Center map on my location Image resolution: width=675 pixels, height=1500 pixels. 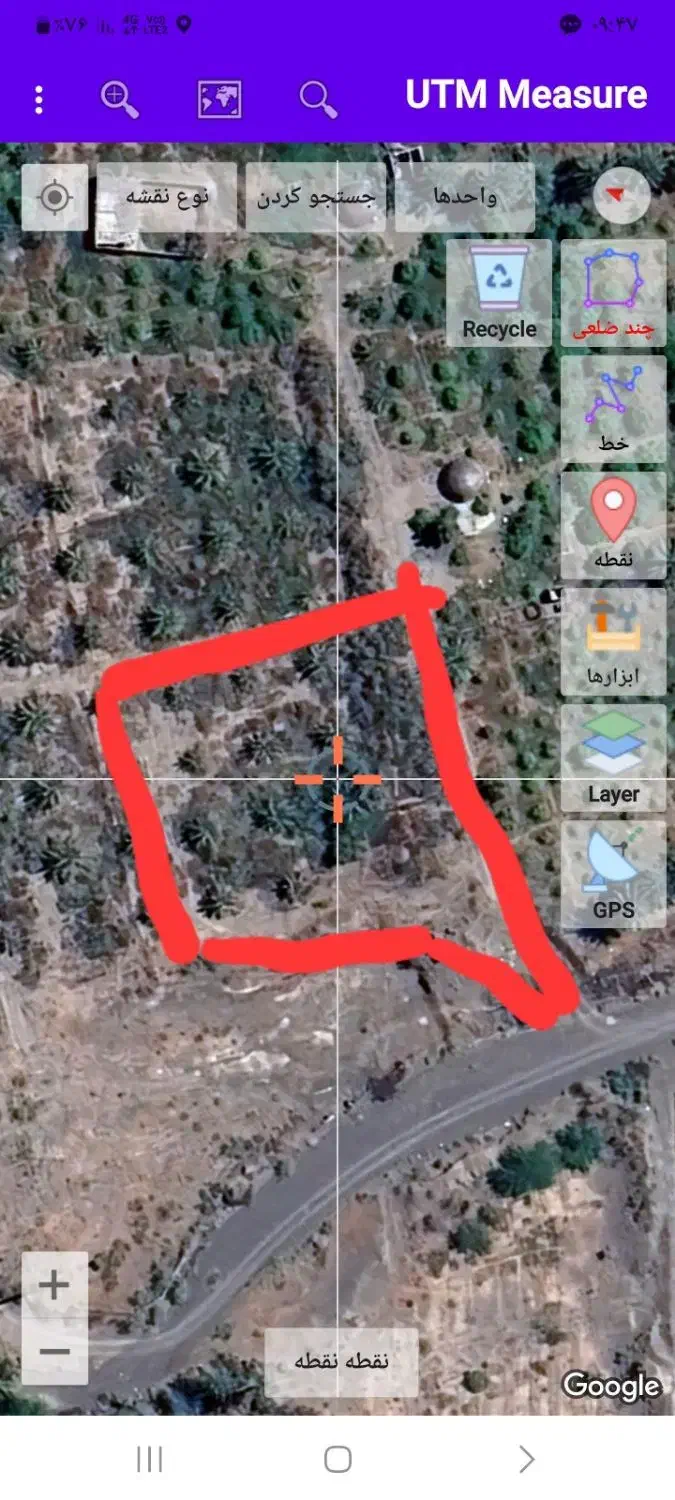click(x=55, y=197)
